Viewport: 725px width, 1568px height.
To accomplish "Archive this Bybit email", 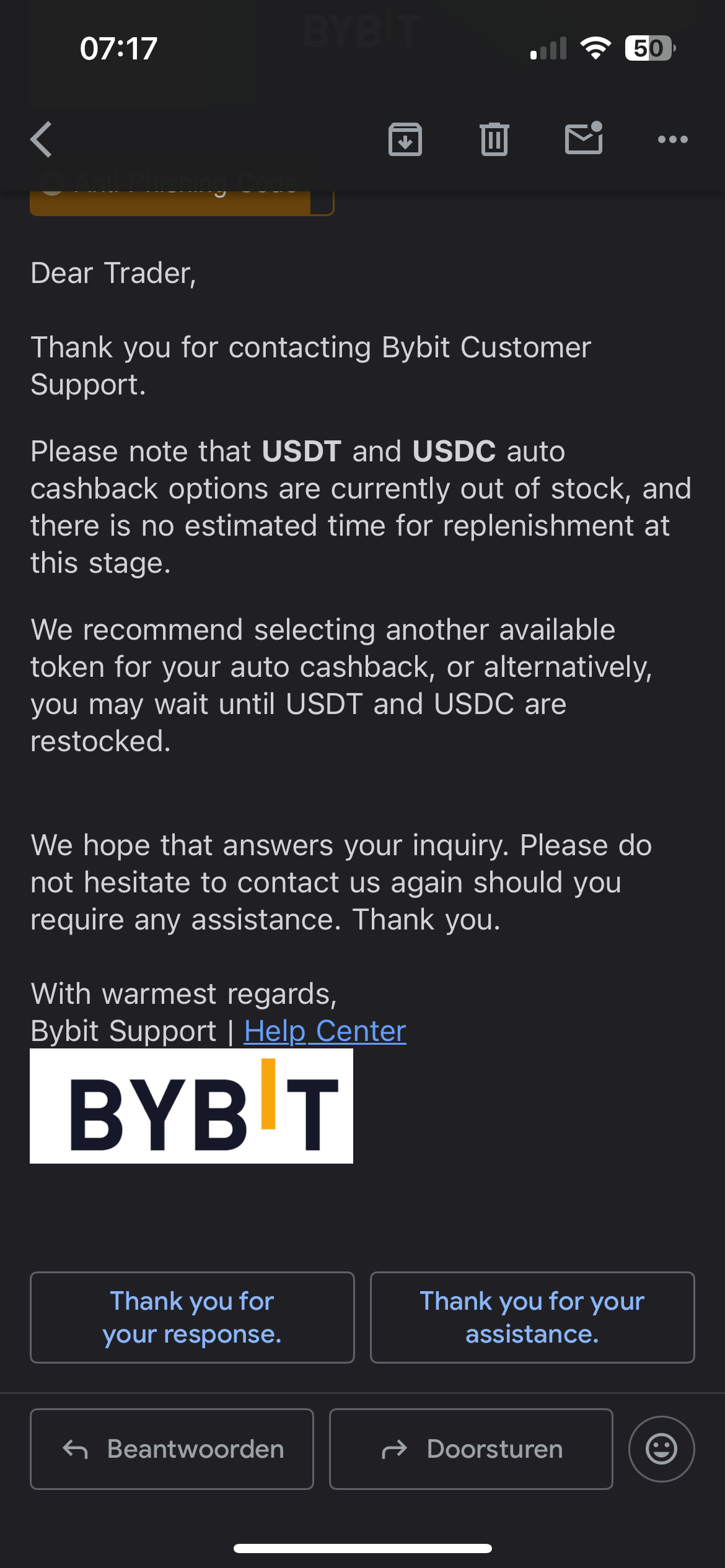I will click(405, 138).
